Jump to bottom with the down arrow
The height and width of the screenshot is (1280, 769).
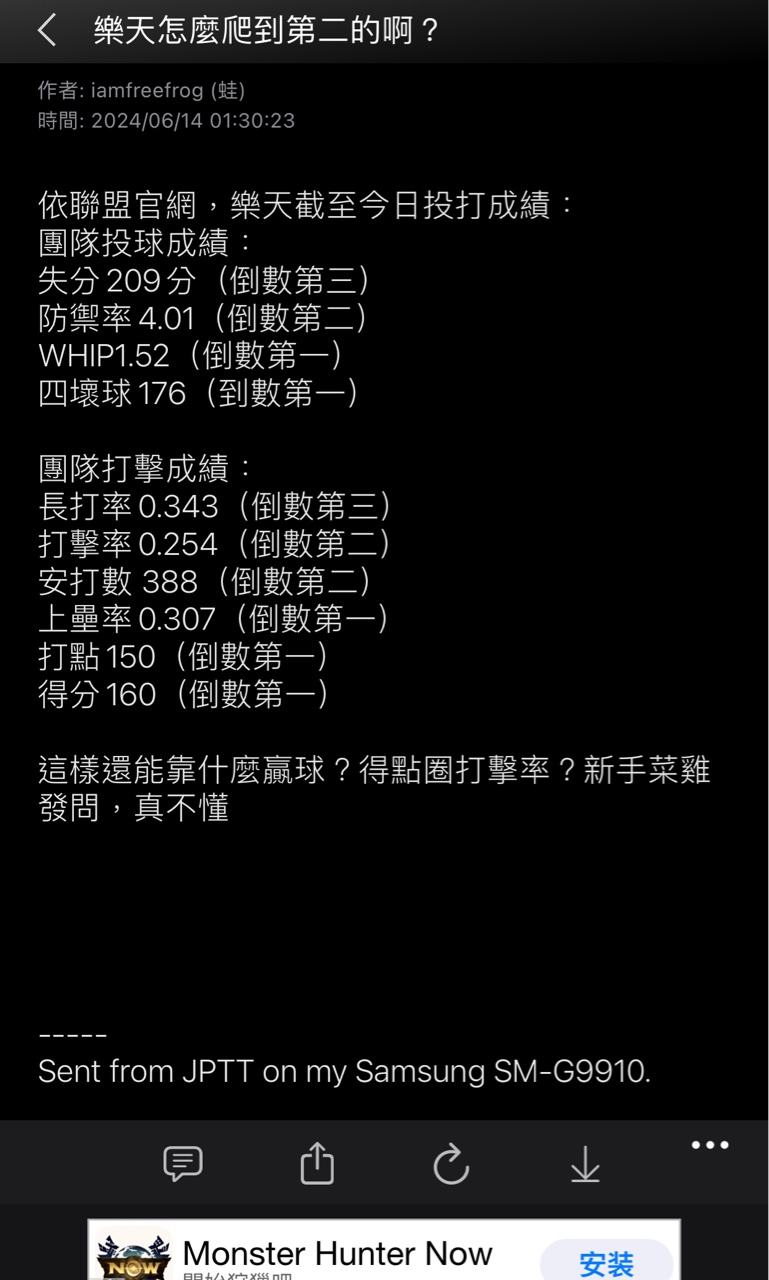pos(585,1164)
